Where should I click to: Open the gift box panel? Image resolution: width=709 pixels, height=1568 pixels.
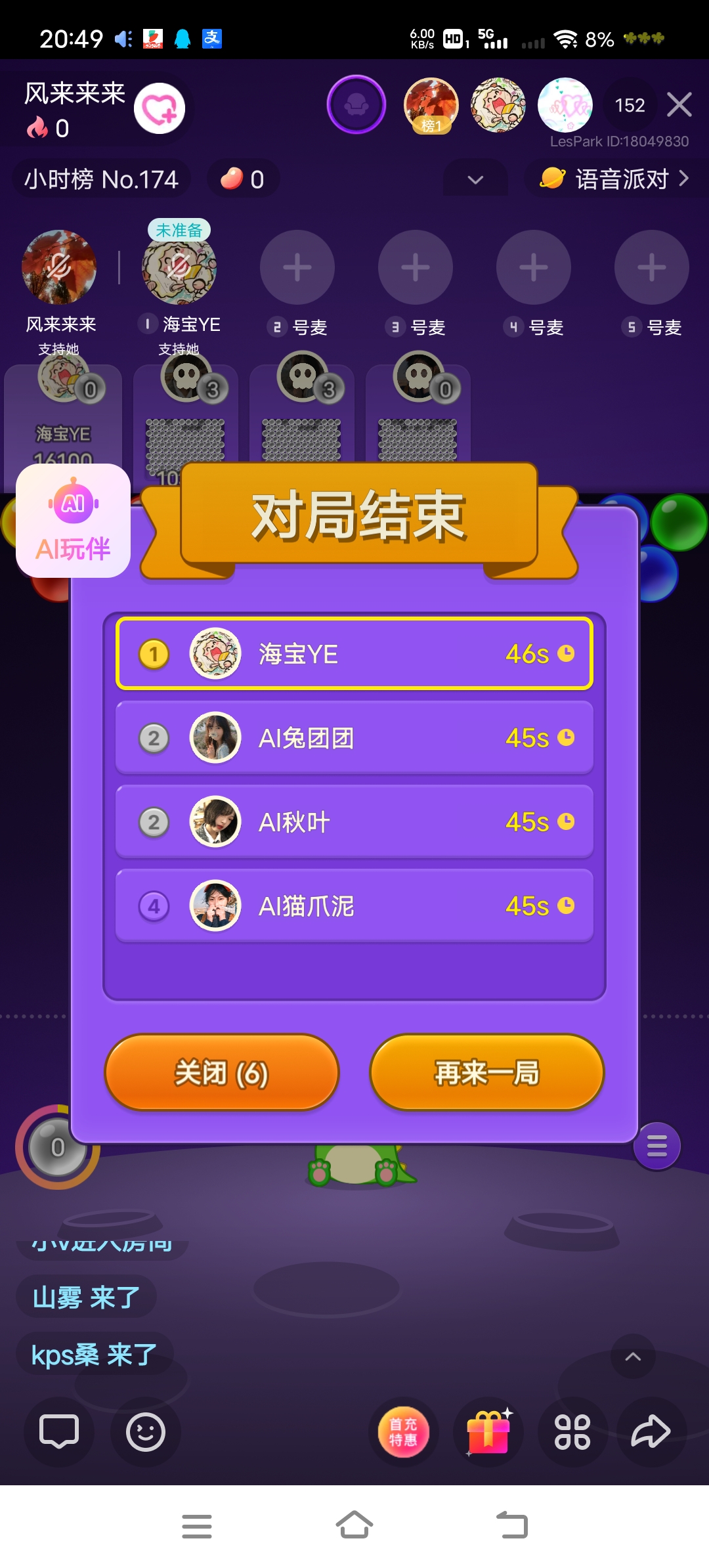[488, 1431]
